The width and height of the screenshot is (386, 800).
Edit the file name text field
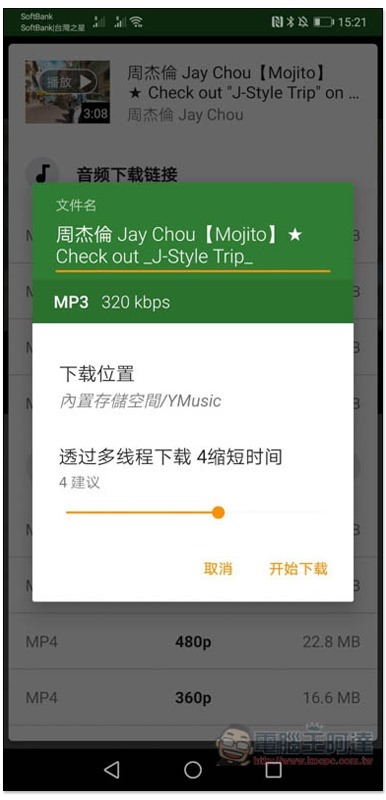193,246
